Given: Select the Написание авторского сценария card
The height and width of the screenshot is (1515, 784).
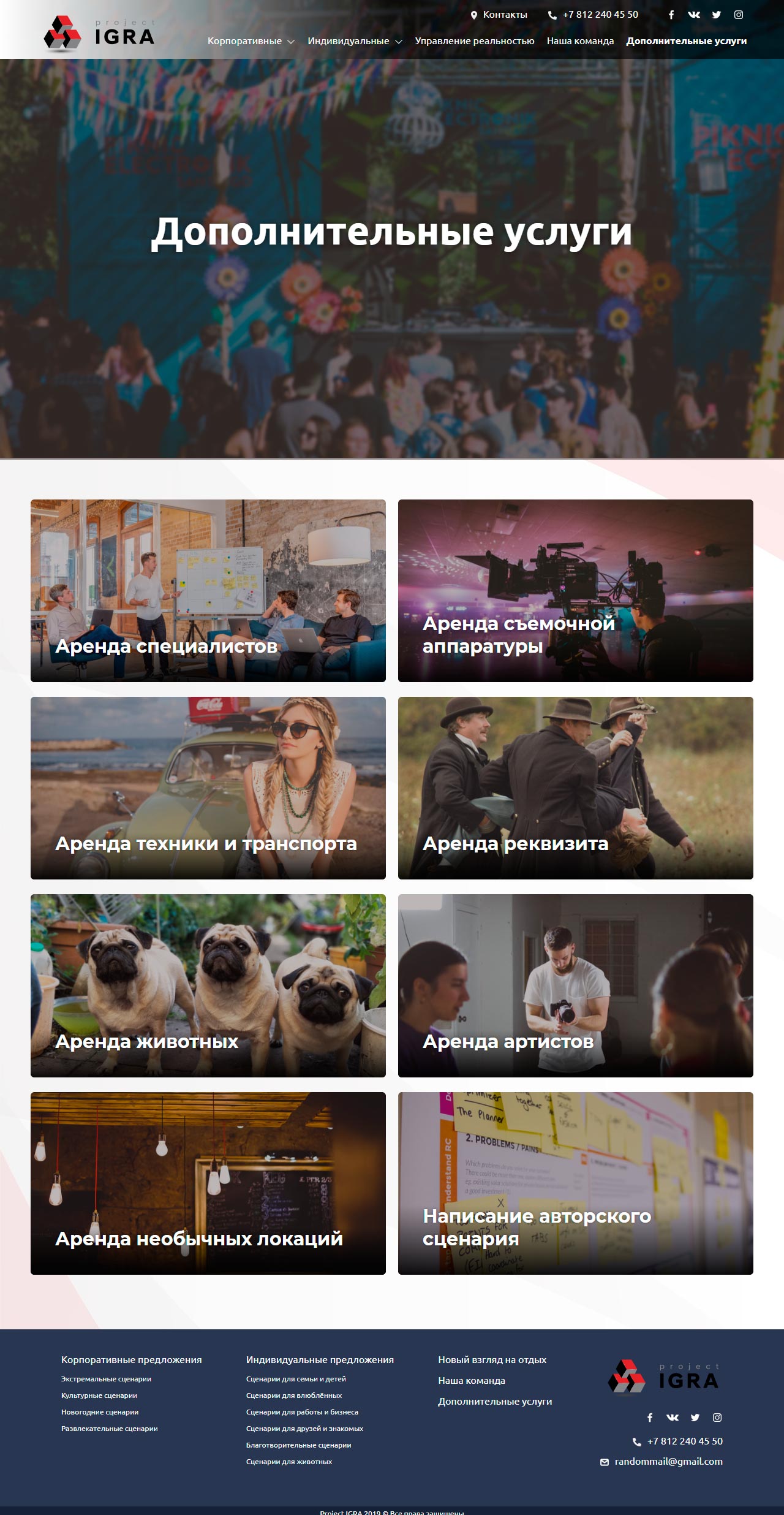Looking at the screenshot, I should [x=576, y=1183].
